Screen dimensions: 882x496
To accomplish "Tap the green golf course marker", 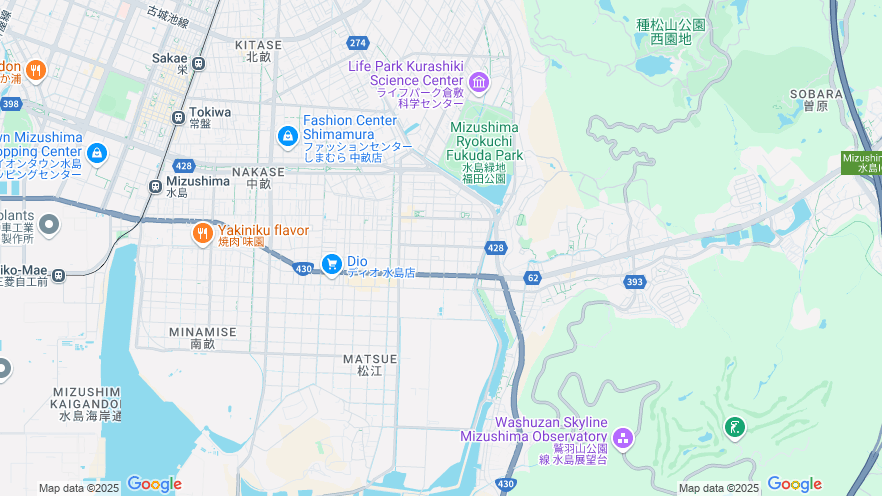I will point(735,428).
